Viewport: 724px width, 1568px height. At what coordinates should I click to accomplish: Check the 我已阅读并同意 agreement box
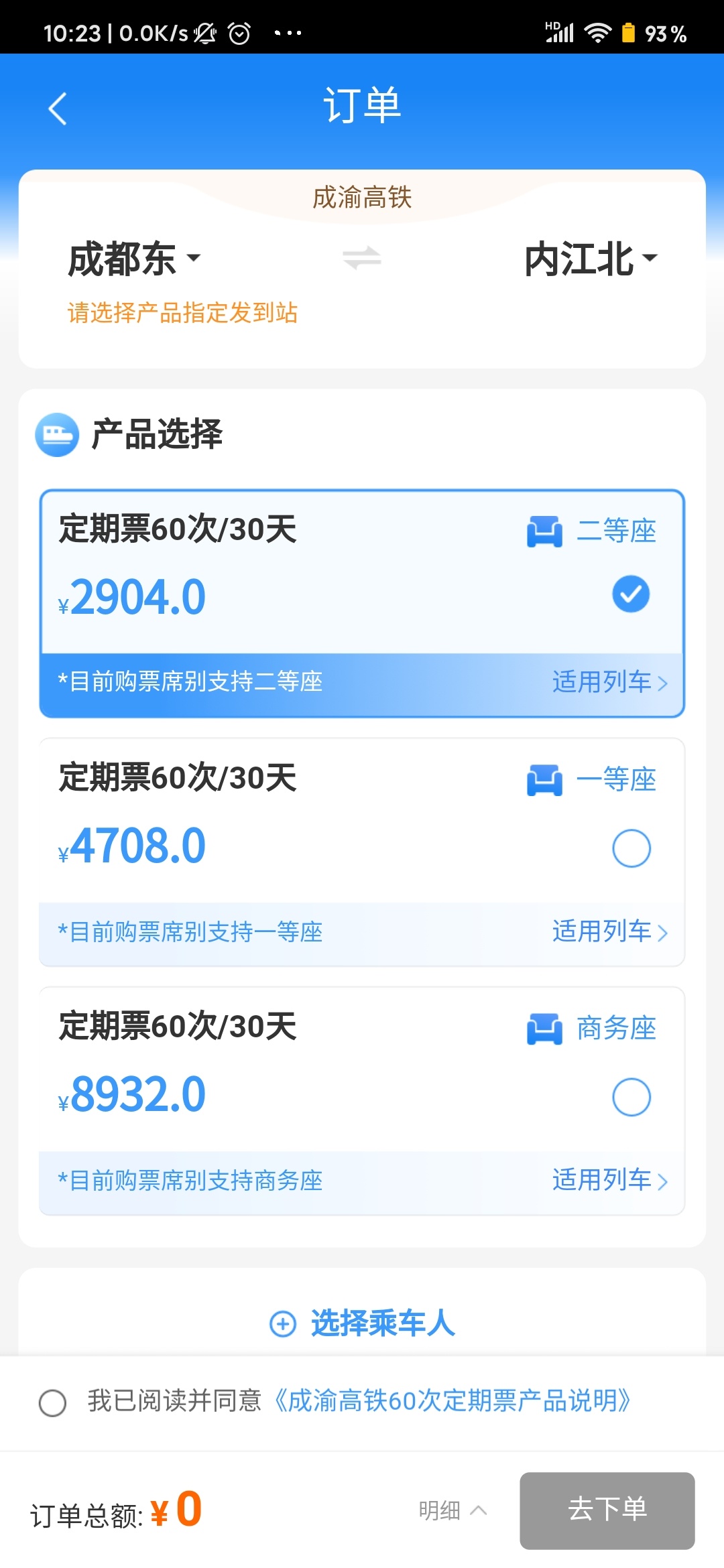point(53,1402)
